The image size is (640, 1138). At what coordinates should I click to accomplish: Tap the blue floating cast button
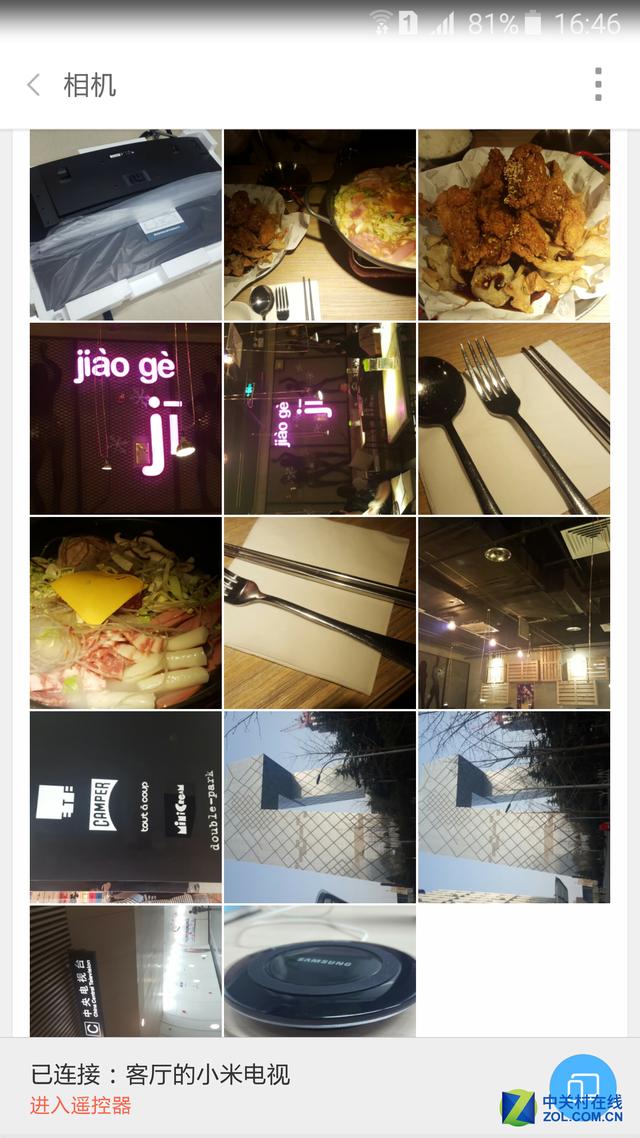point(583,1086)
